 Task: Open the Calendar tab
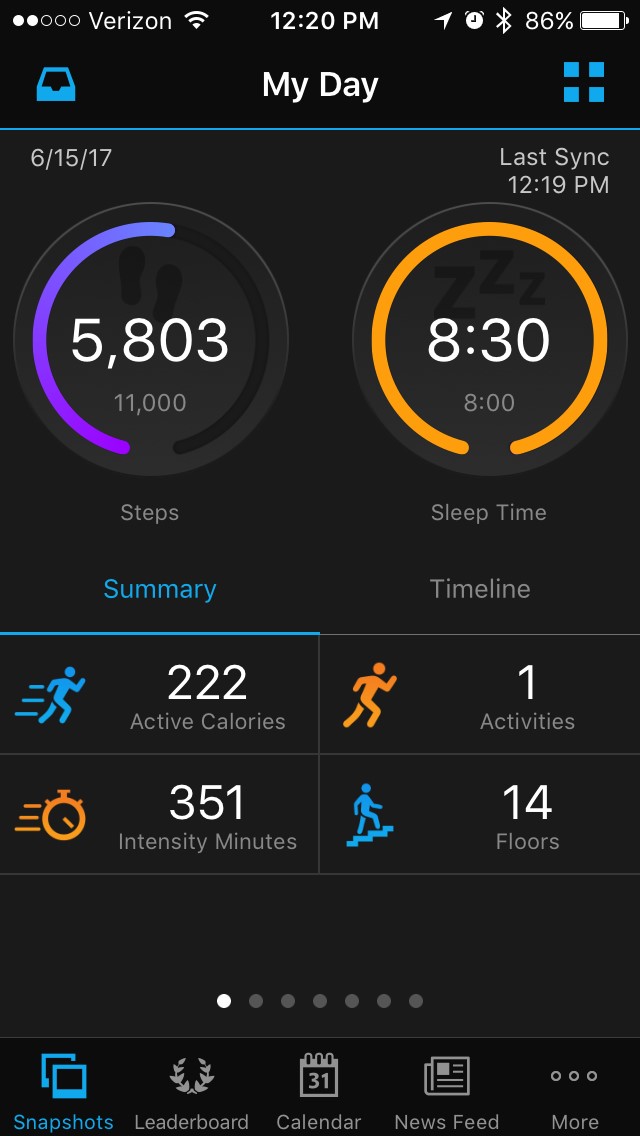(x=319, y=1092)
